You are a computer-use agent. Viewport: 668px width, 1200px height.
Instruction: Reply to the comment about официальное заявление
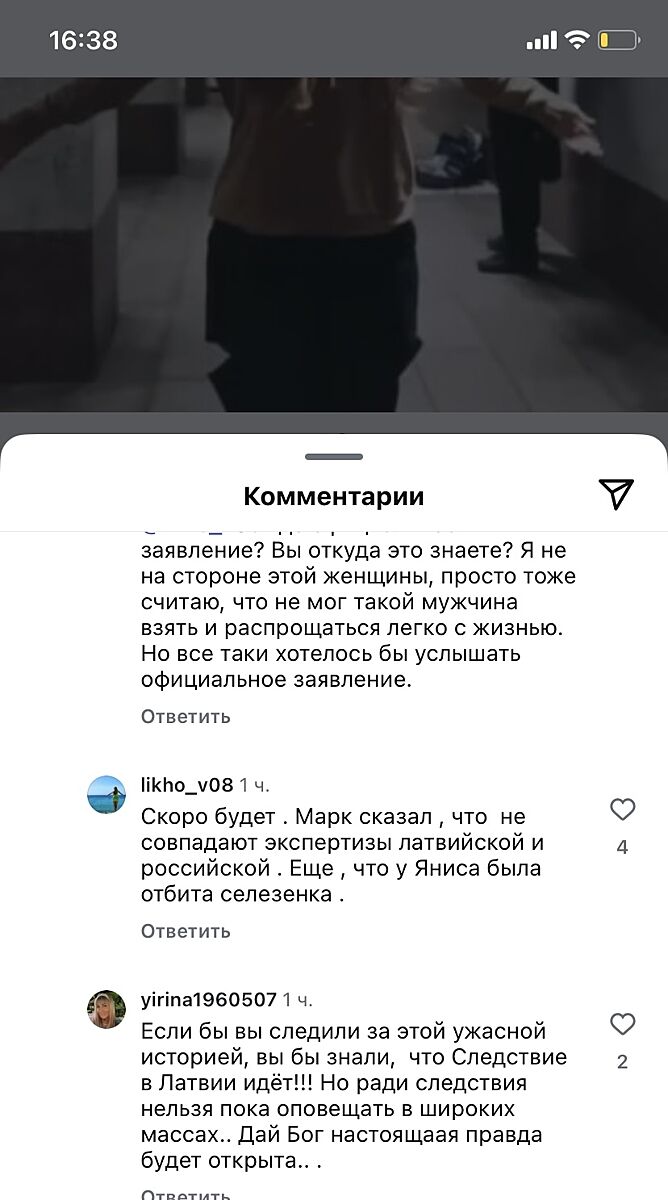[x=185, y=716]
